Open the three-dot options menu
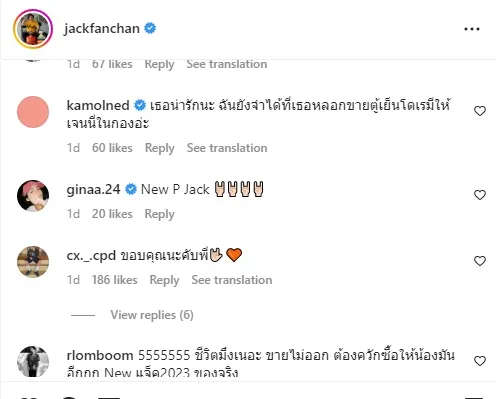Screen dimensions: 496x399 (472, 29)
